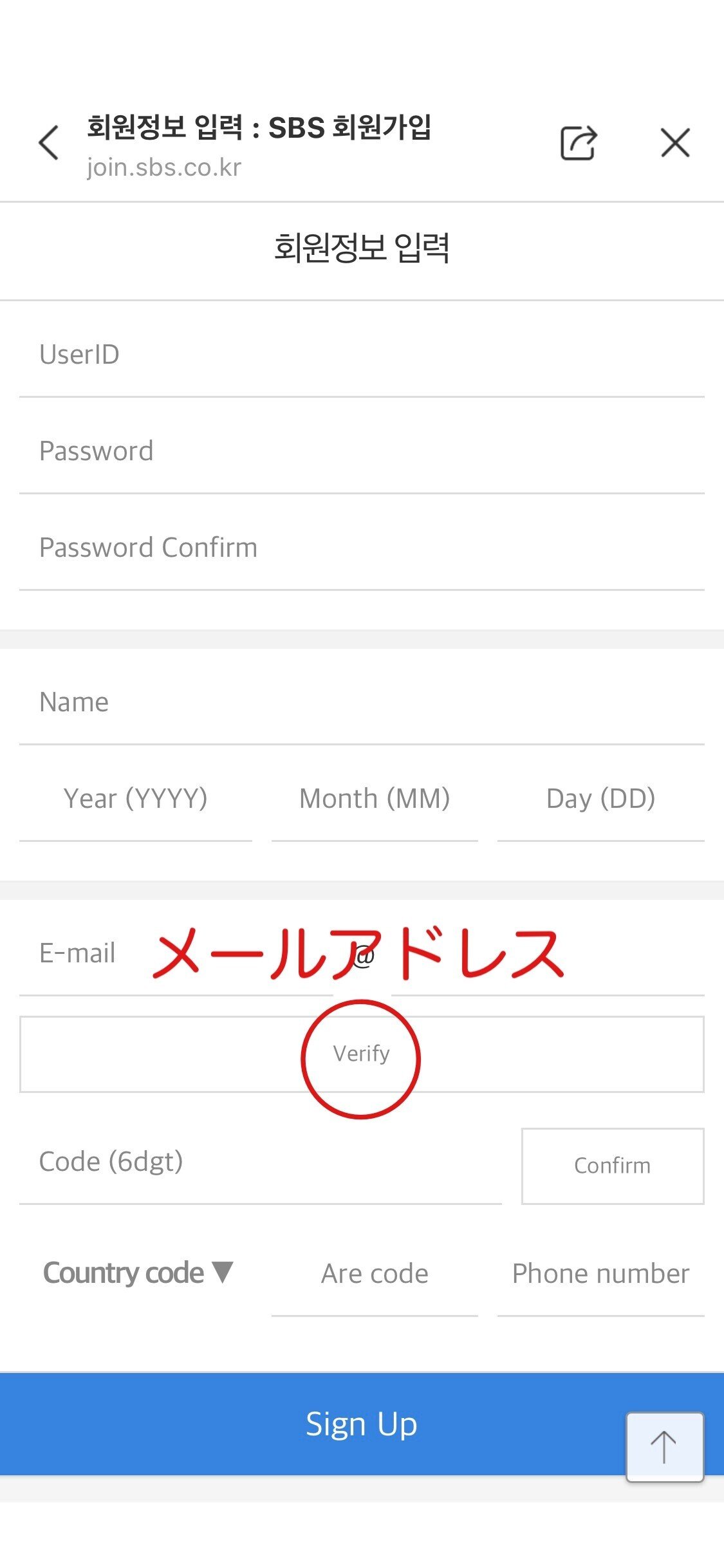
Task: Open the Country code dropdown
Action: click(x=137, y=1273)
